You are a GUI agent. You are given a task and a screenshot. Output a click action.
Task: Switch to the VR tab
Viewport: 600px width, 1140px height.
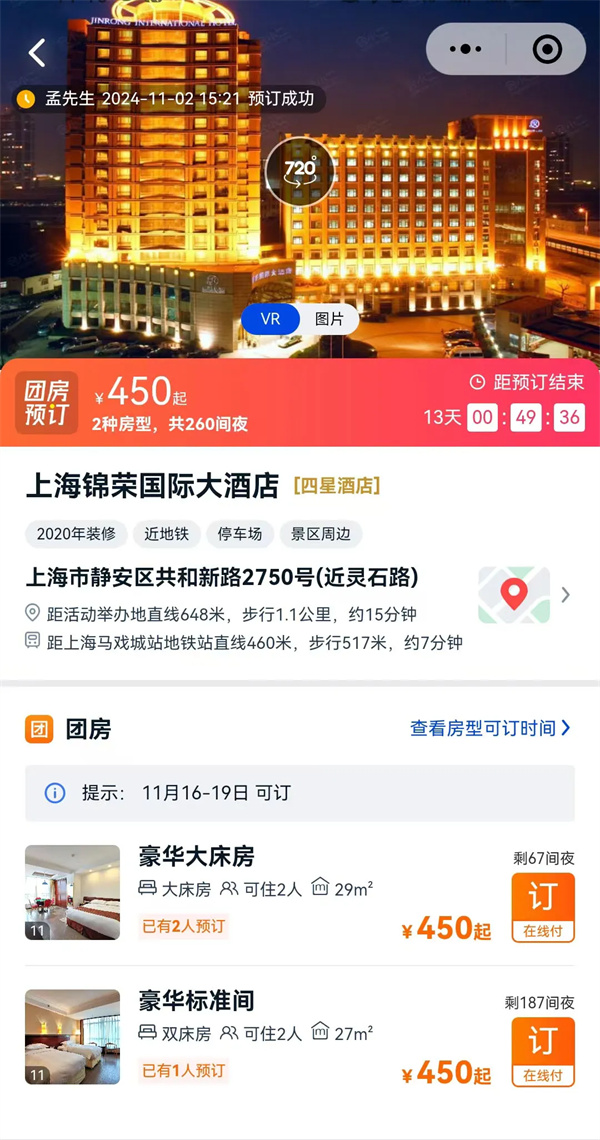coord(270,319)
